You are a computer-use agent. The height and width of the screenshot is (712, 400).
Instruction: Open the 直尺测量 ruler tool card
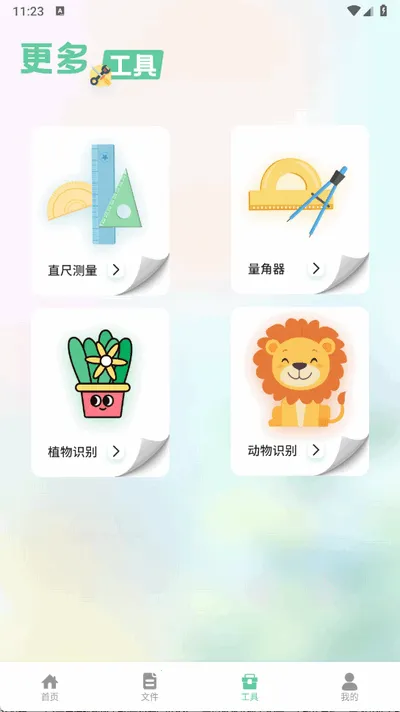[x=100, y=211]
